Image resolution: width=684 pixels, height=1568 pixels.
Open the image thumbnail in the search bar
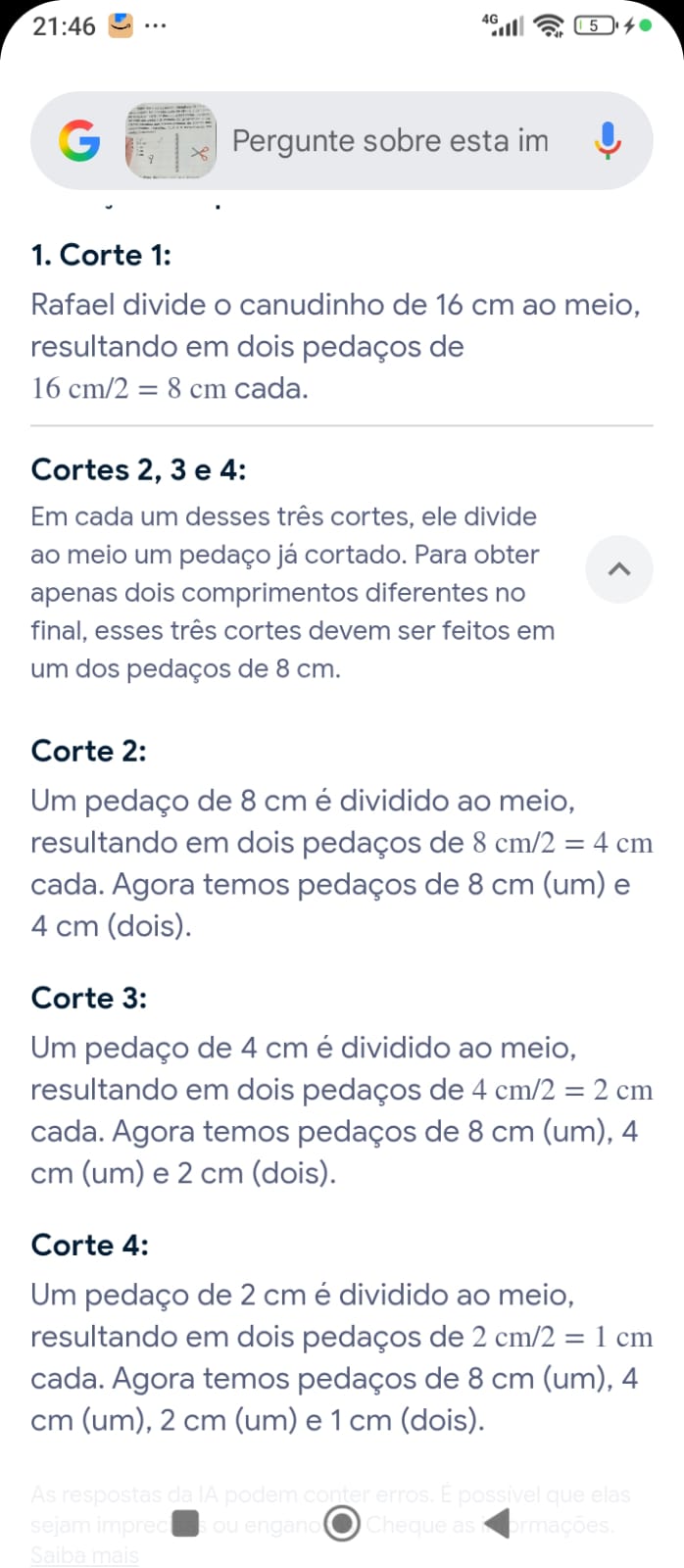(171, 141)
